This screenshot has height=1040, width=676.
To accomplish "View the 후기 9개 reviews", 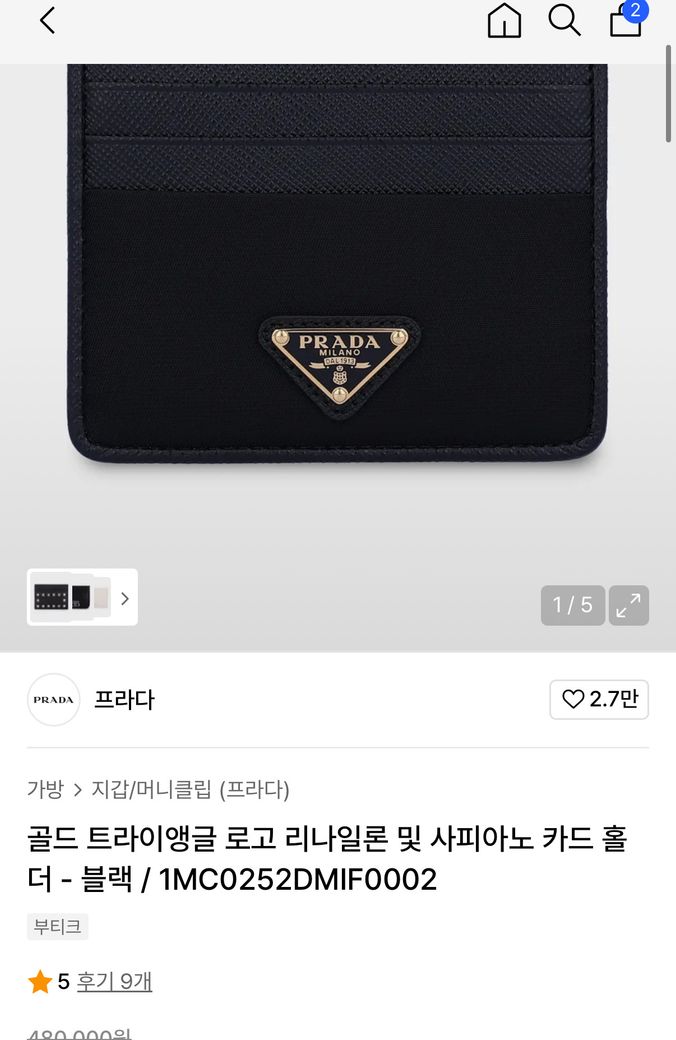I will click(114, 982).
